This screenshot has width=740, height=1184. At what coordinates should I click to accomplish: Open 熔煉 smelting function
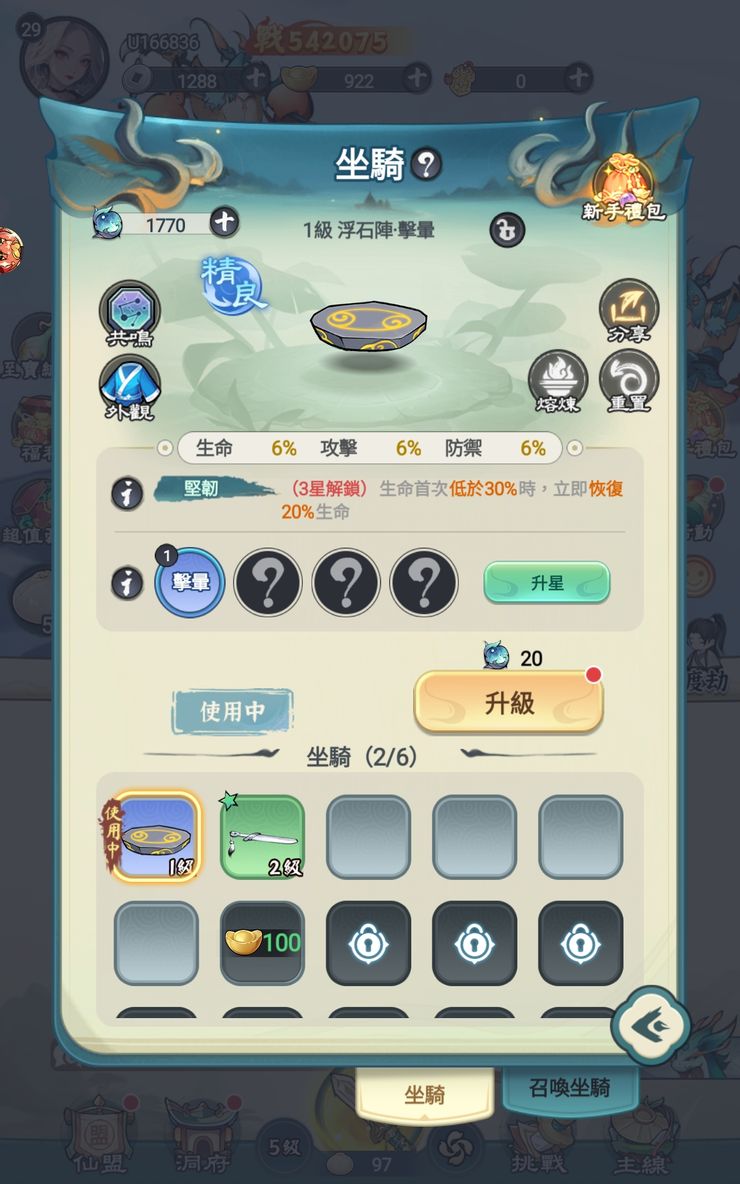tap(557, 382)
